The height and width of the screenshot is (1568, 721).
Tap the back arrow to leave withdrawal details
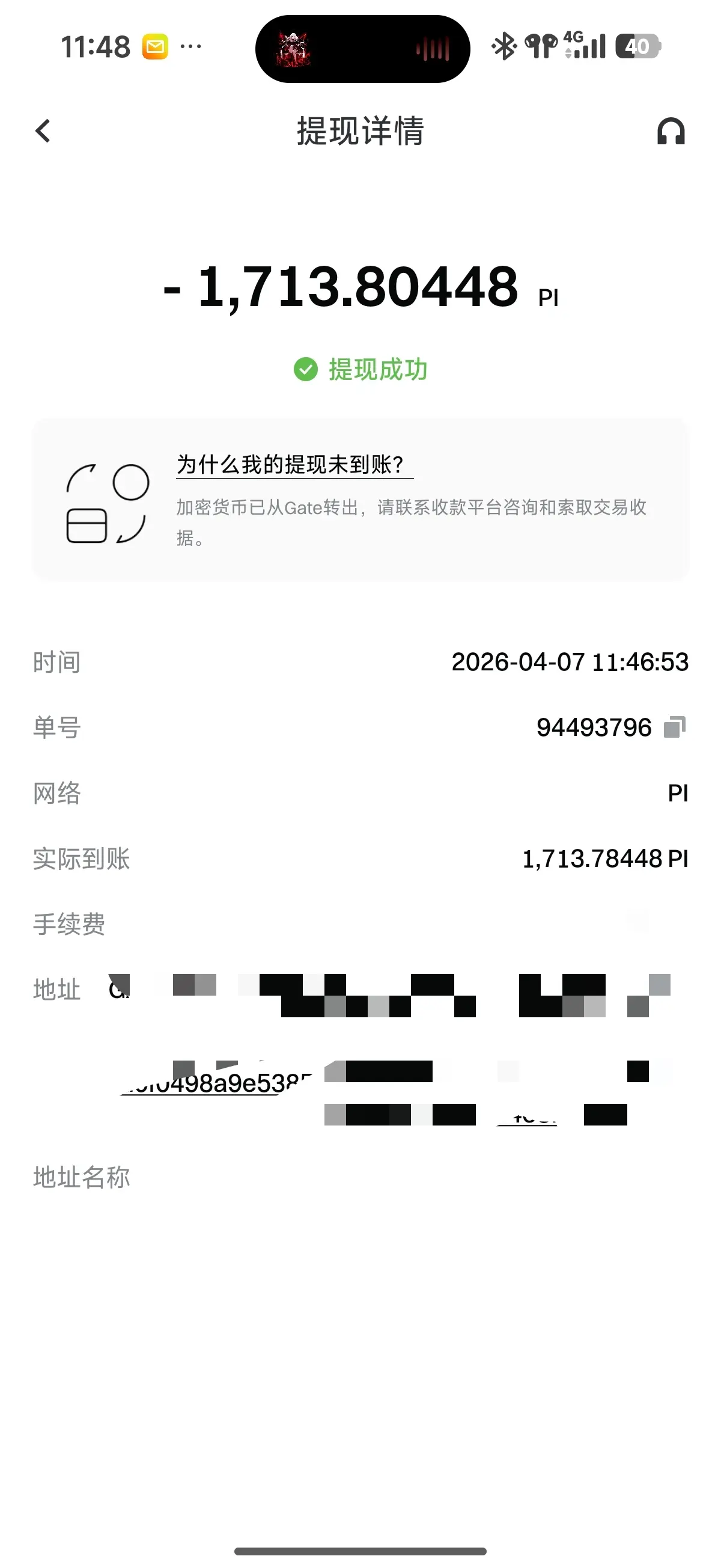[x=43, y=132]
